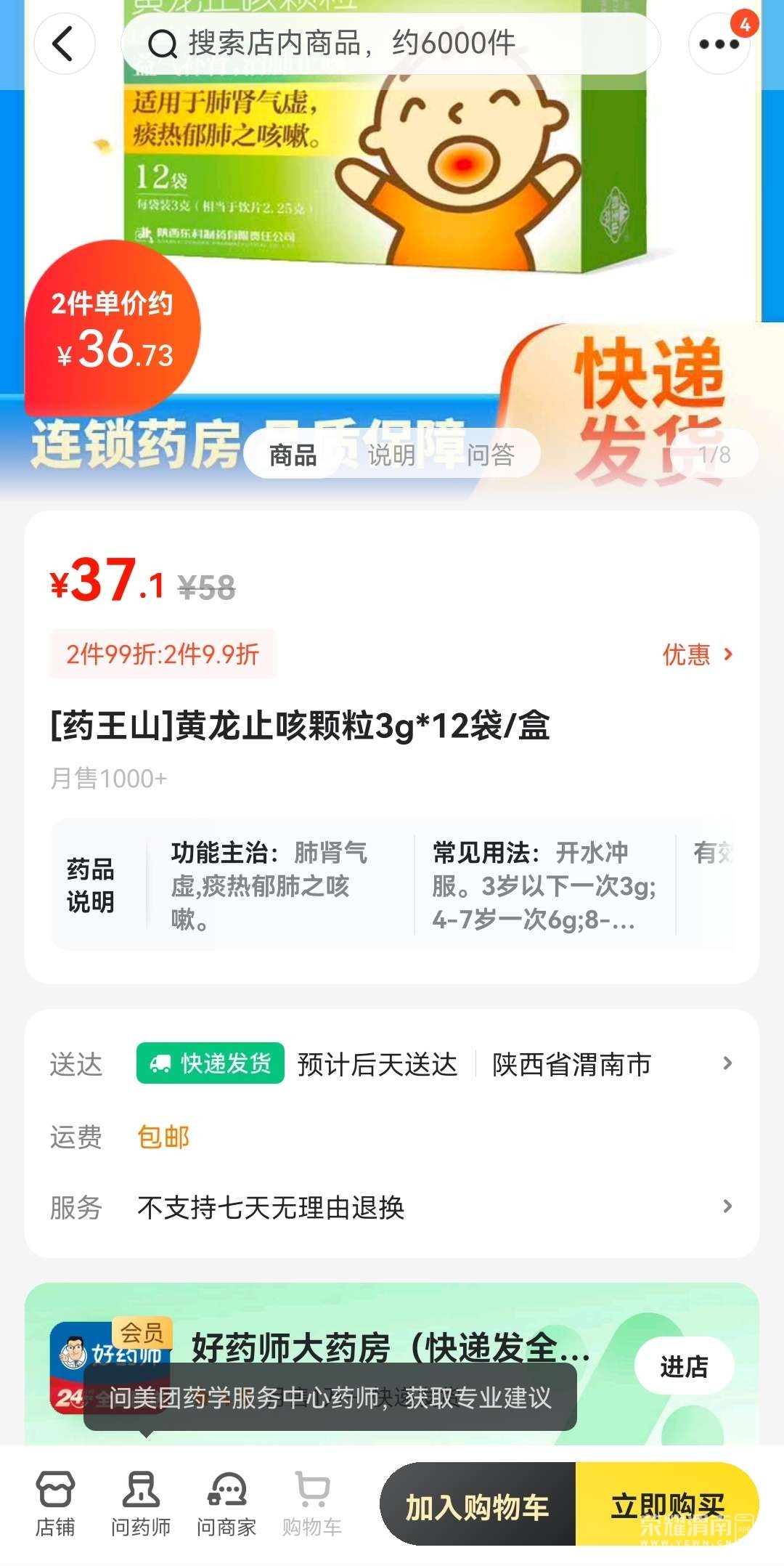Open the 购物车 shopping cart
This screenshot has width=784, height=1566.
pyautogui.click(x=312, y=1504)
